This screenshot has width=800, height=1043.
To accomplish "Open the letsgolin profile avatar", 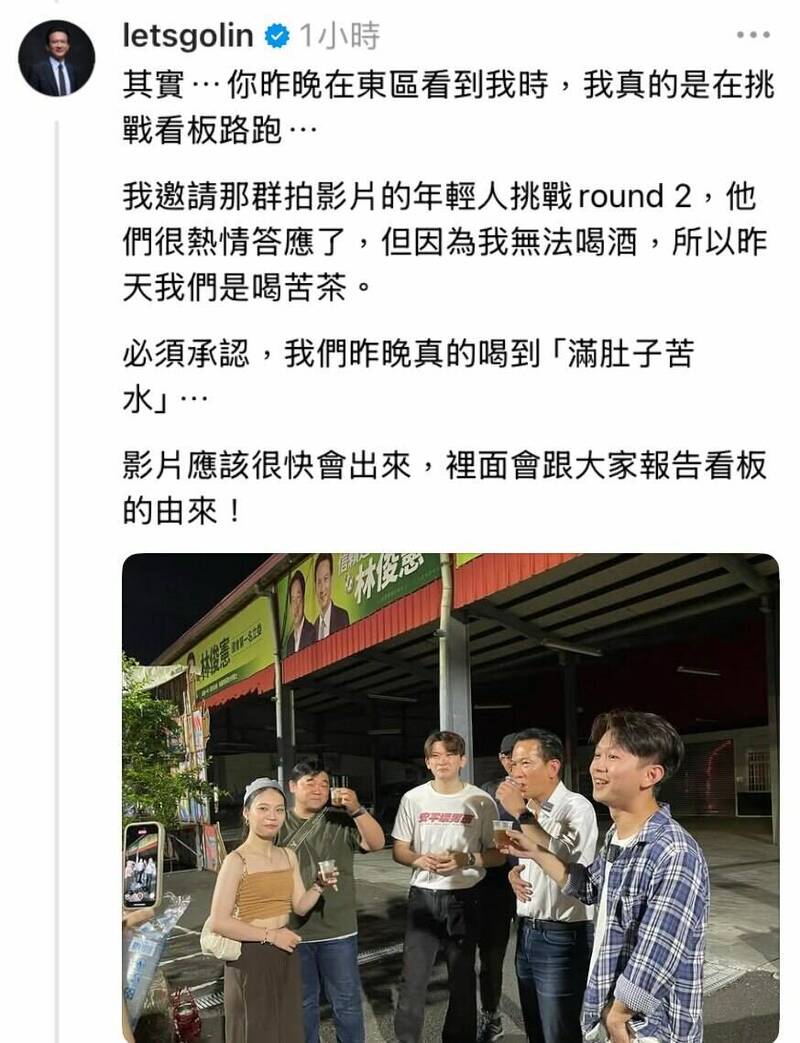I will pos(56,58).
